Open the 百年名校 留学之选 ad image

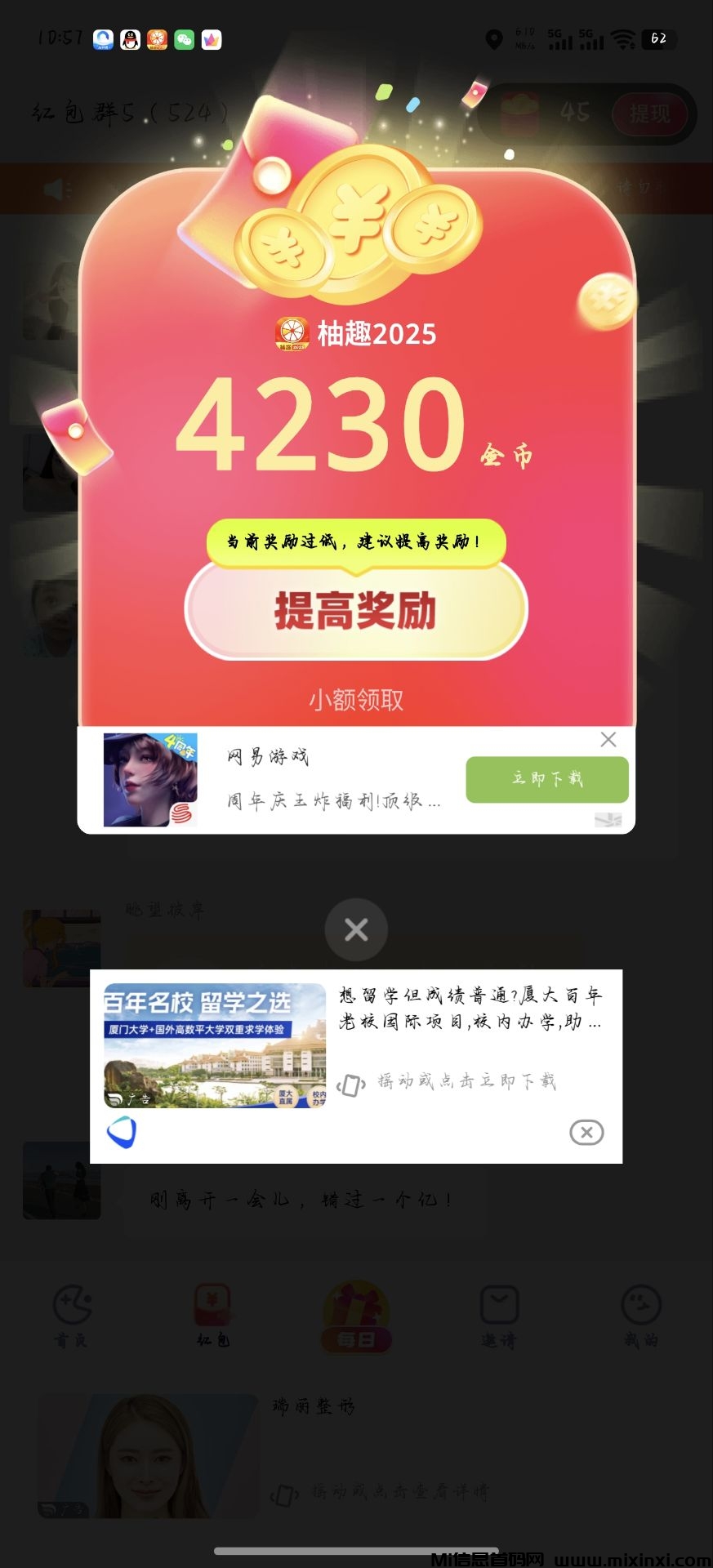click(215, 1045)
